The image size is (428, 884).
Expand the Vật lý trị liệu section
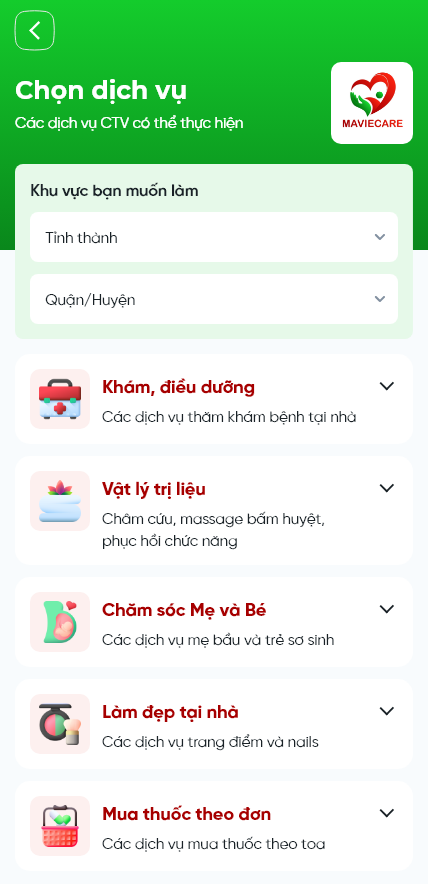[214, 511]
